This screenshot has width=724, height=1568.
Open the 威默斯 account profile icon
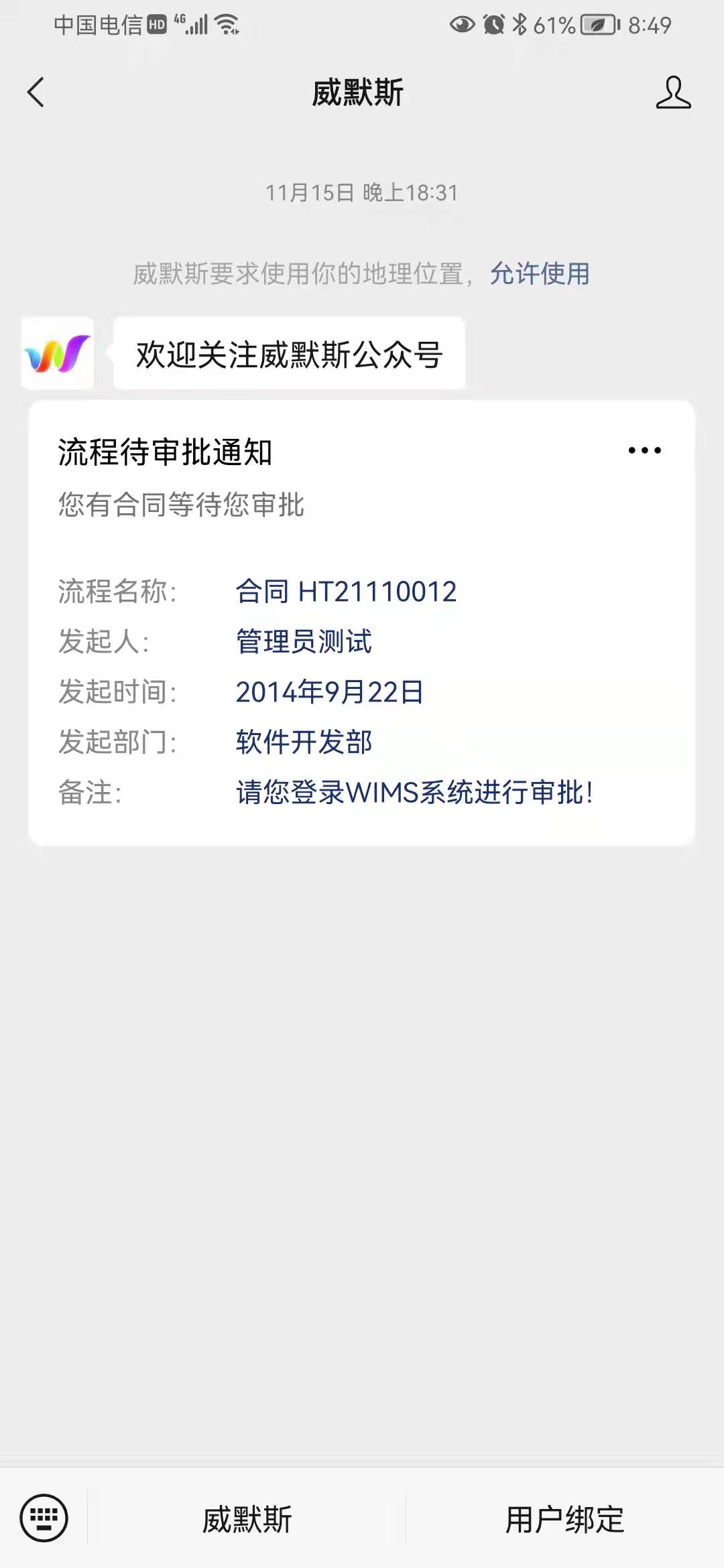(673, 92)
